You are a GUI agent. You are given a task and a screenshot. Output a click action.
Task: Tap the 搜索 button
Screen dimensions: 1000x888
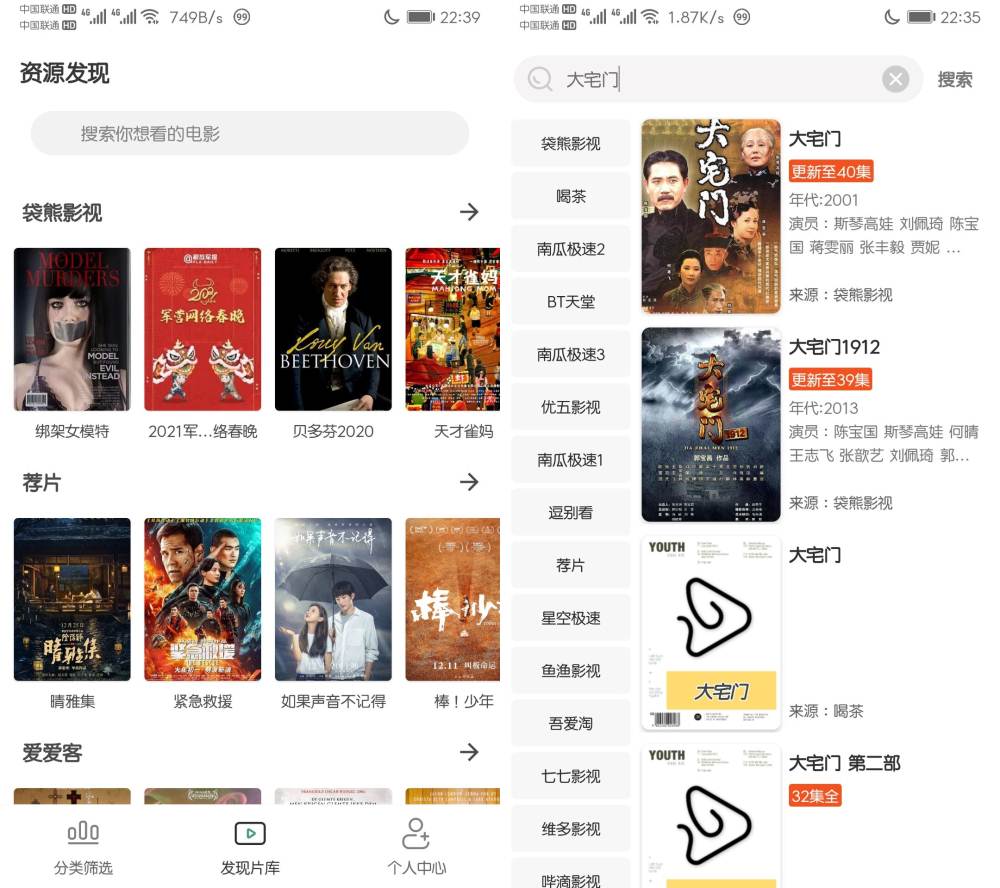click(955, 79)
